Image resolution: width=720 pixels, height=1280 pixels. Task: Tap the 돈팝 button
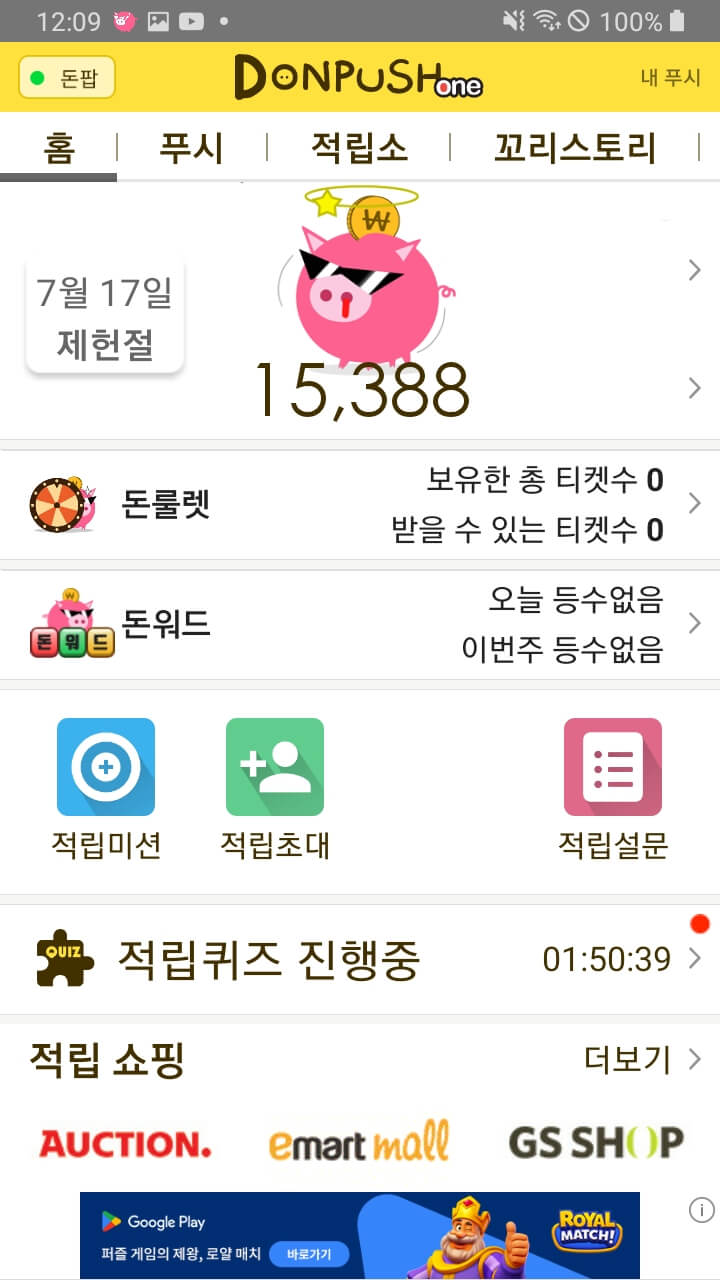(x=67, y=78)
